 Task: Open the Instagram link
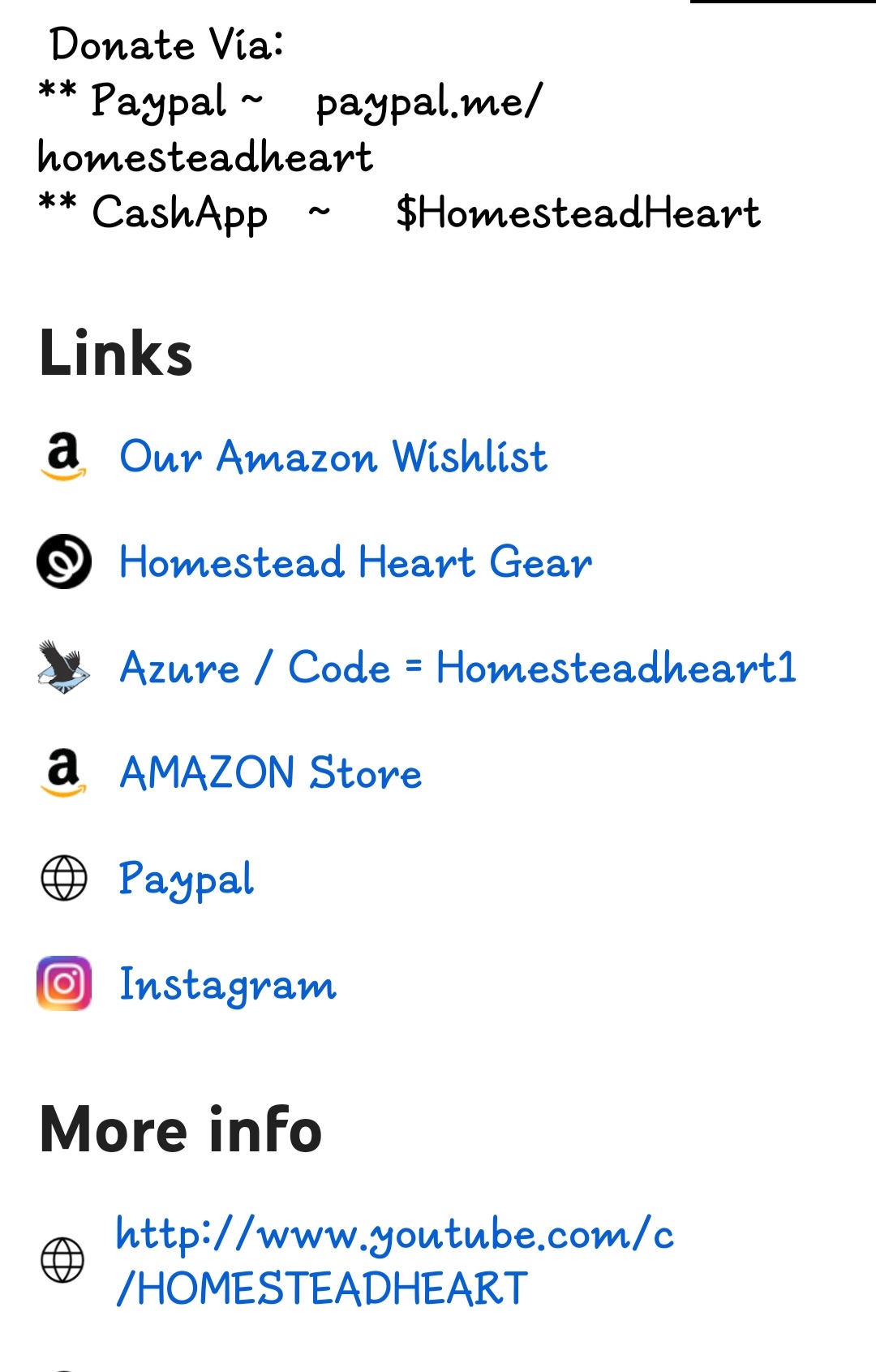(227, 984)
